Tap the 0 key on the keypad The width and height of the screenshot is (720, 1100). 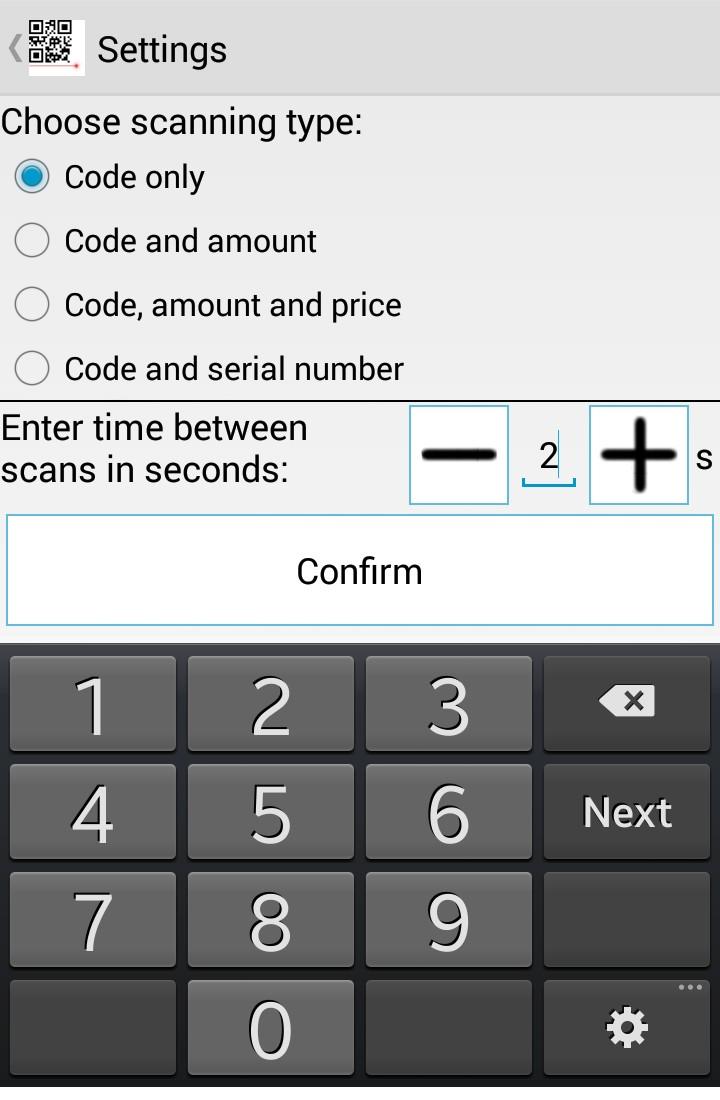(270, 1026)
